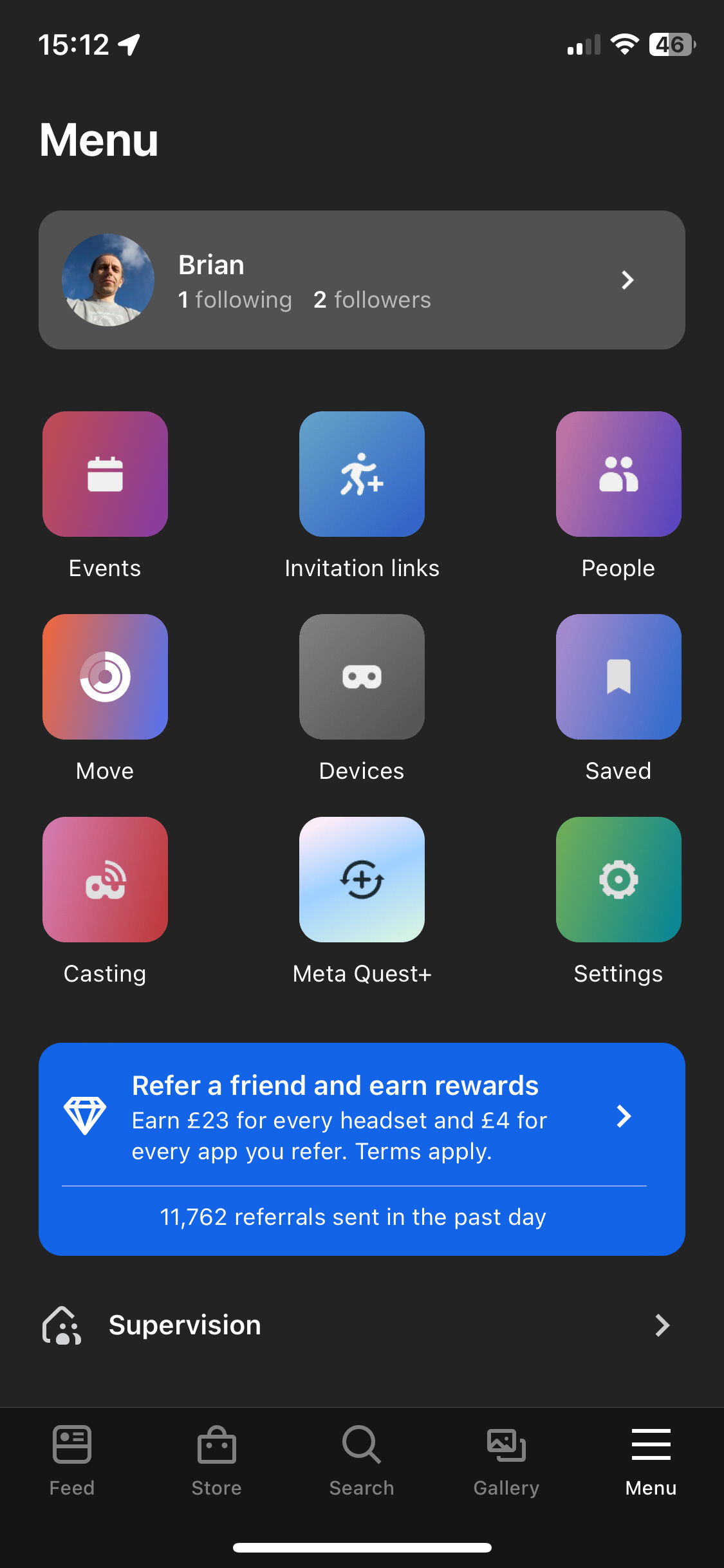This screenshot has height=1568, width=724.
Task: Open Invitation links
Action: click(362, 474)
